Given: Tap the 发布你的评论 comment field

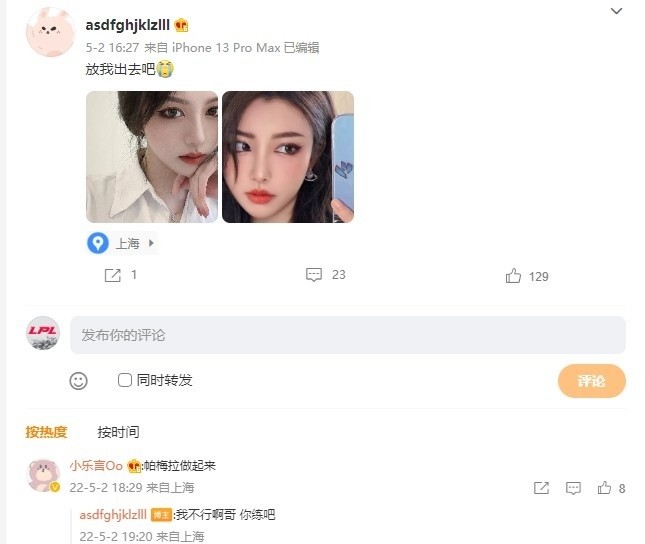Looking at the screenshot, I should (347, 335).
